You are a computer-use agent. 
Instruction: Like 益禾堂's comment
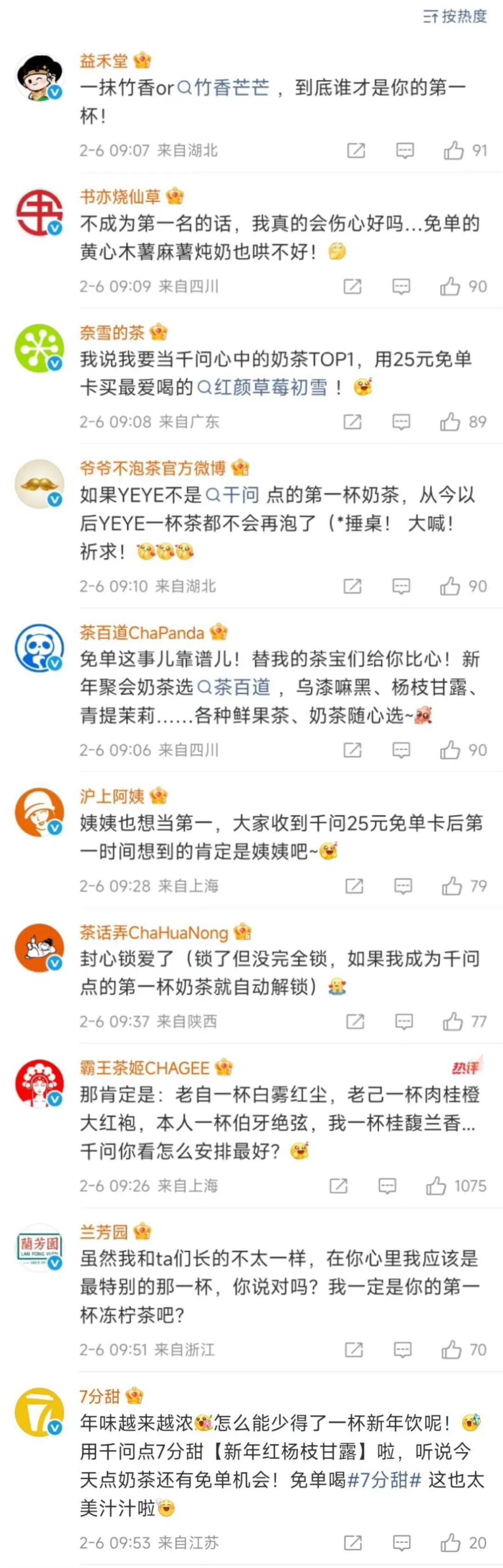[x=454, y=150]
